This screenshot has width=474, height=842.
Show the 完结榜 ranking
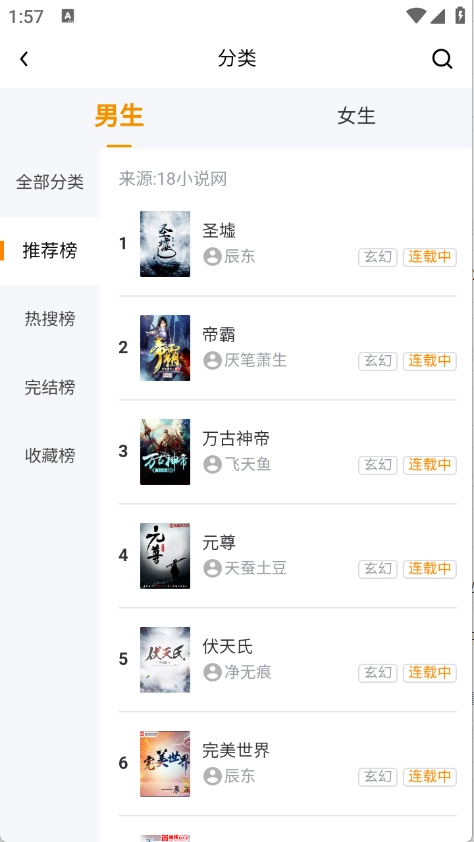pyautogui.click(x=50, y=387)
